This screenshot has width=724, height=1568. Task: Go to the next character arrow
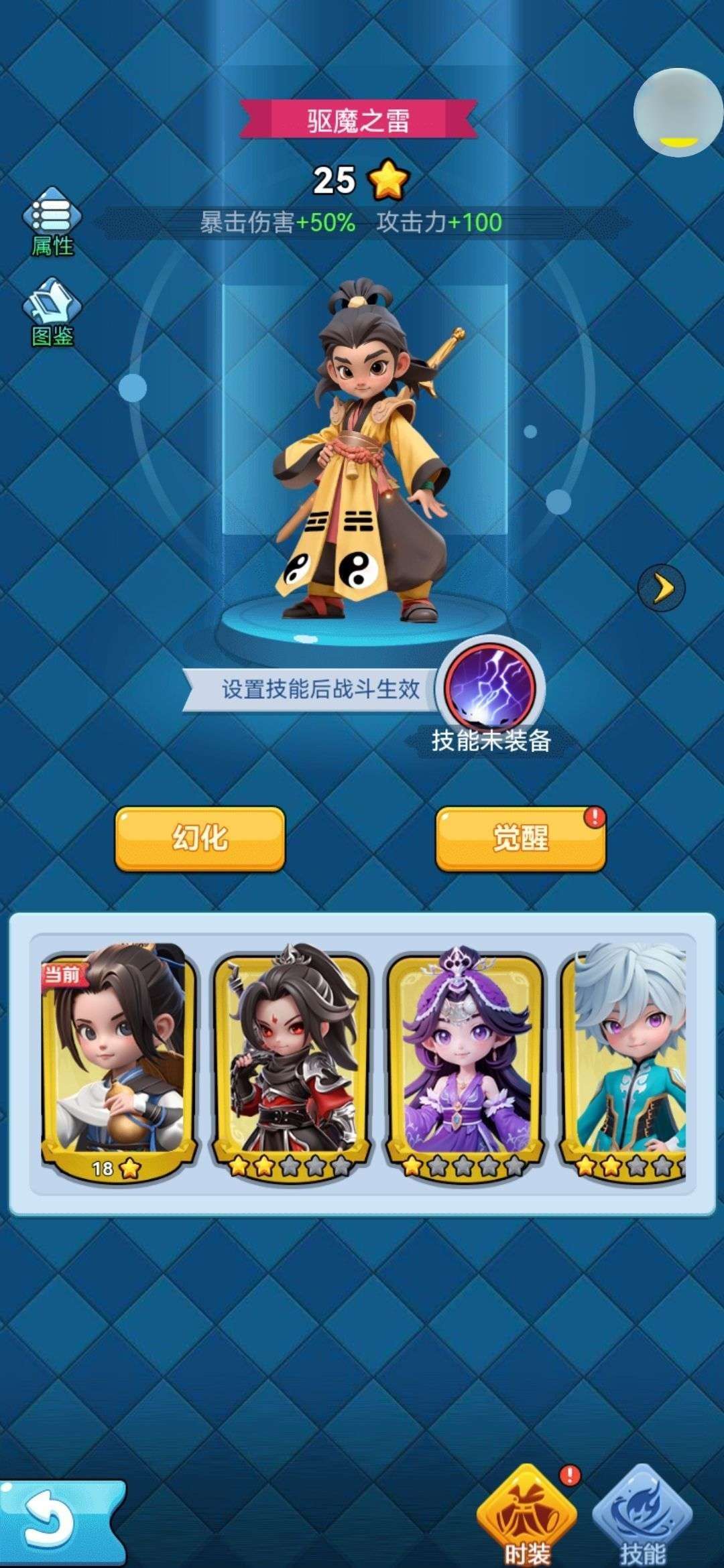[662, 588]
